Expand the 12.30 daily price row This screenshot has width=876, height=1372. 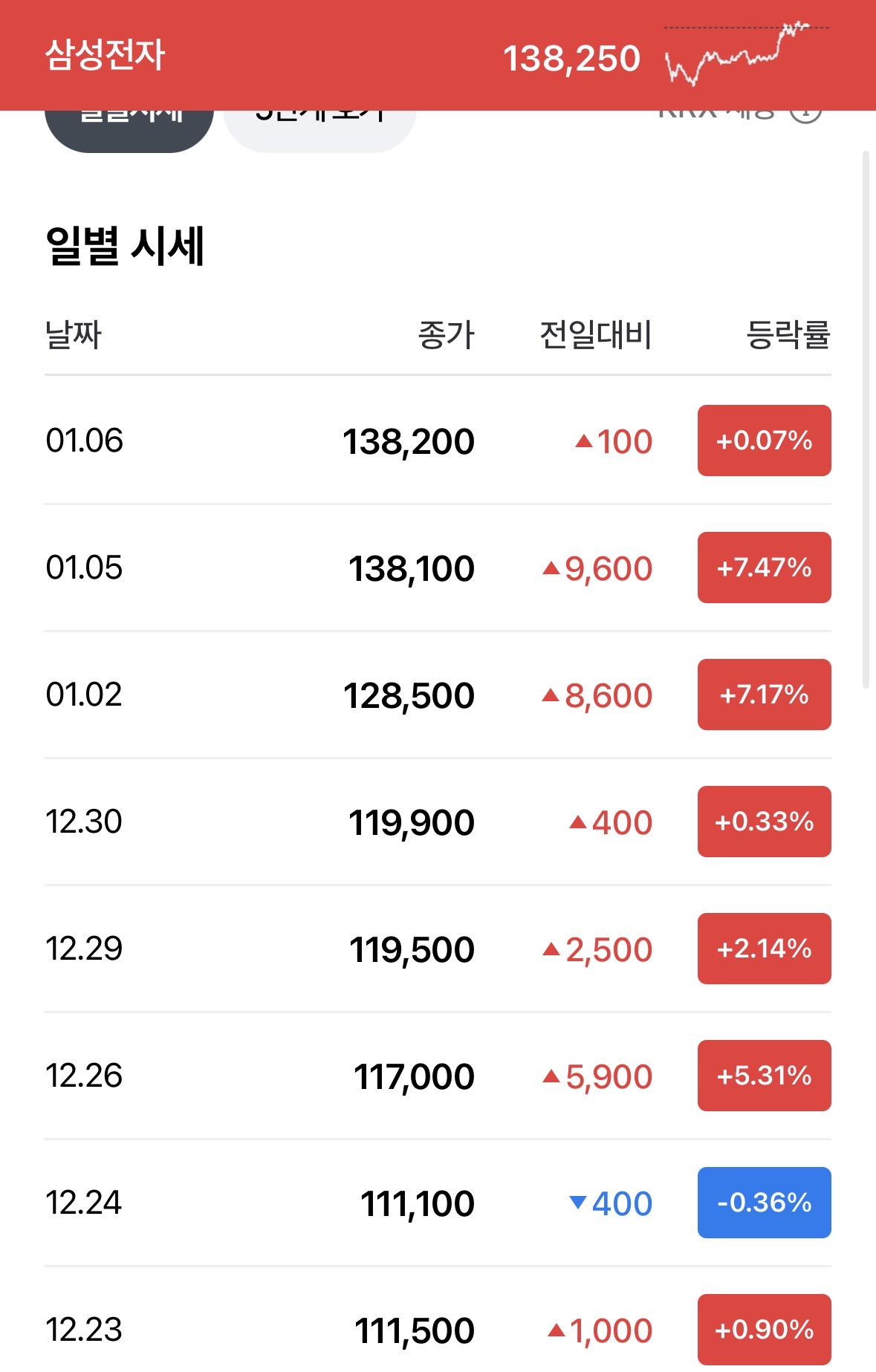point(438,822)
